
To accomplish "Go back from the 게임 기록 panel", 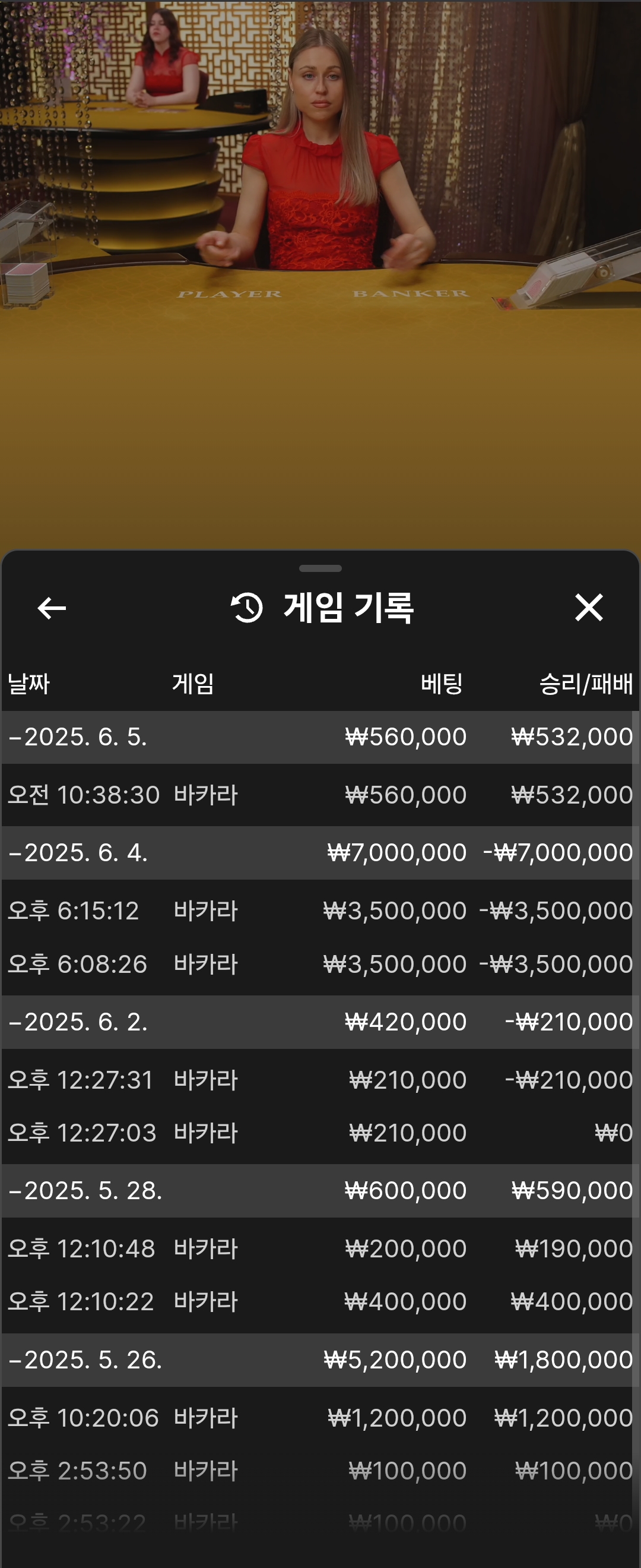I will coord(52,608).
